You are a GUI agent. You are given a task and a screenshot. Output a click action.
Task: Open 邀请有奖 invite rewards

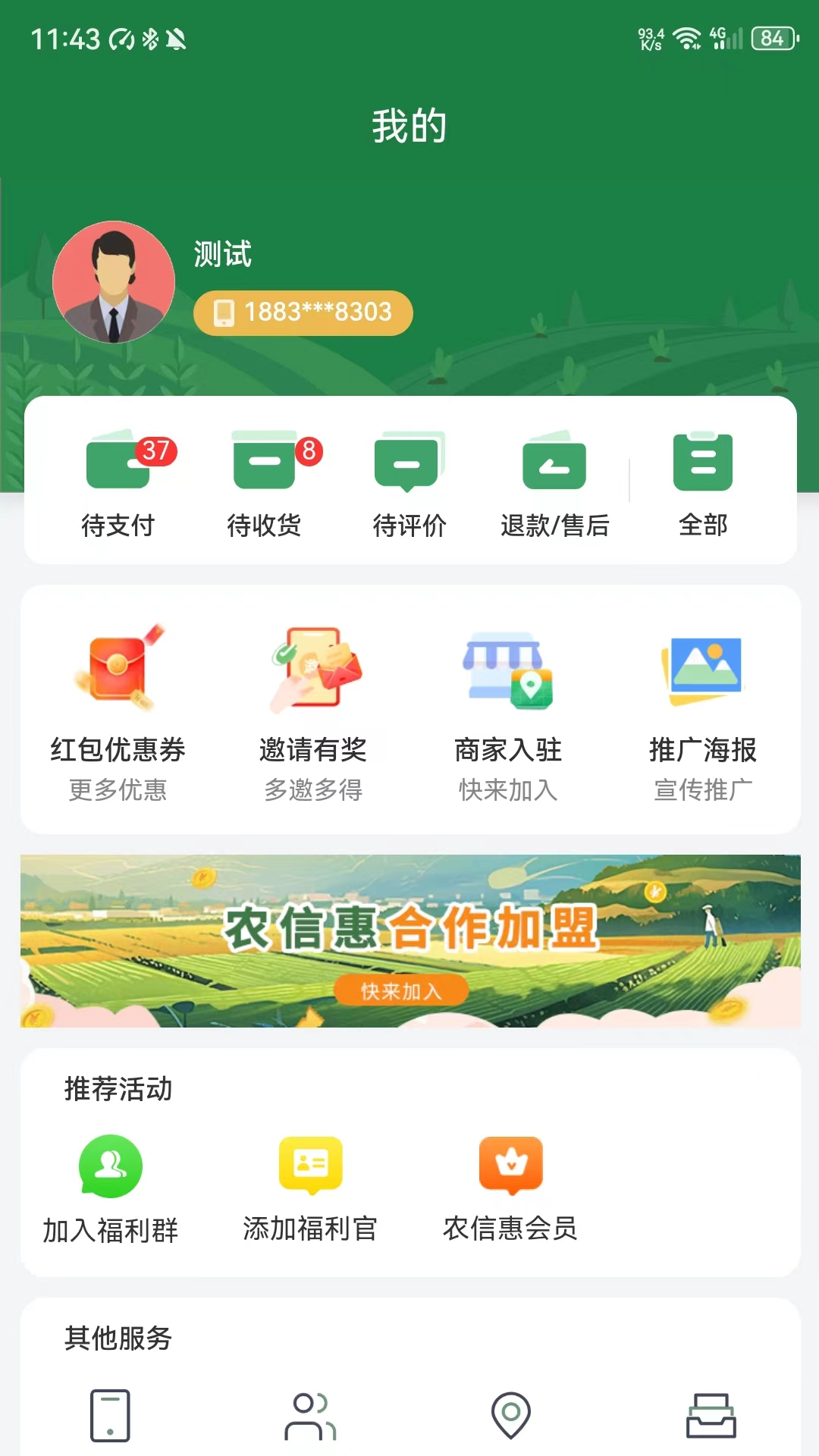[312, 711]
